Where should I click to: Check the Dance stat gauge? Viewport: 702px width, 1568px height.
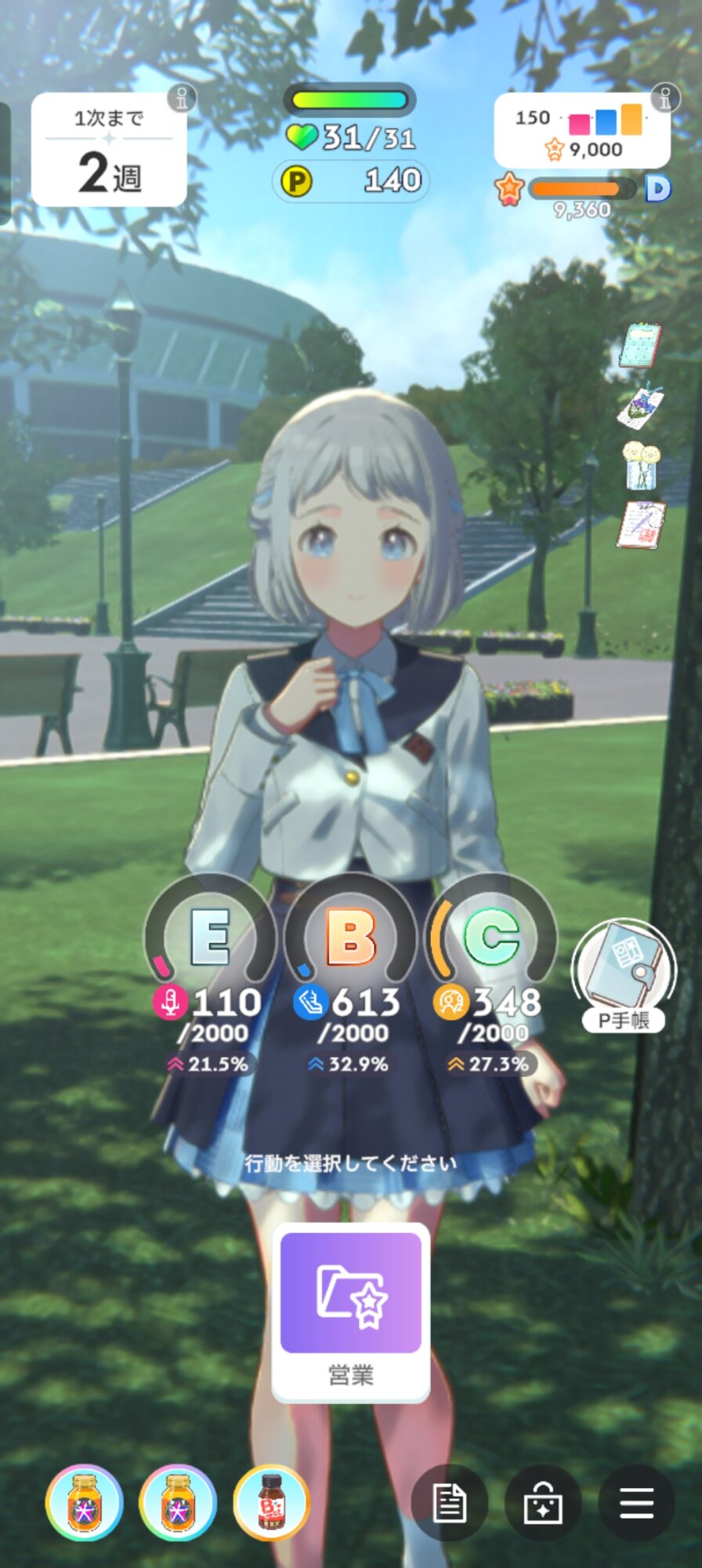(350, 972)
